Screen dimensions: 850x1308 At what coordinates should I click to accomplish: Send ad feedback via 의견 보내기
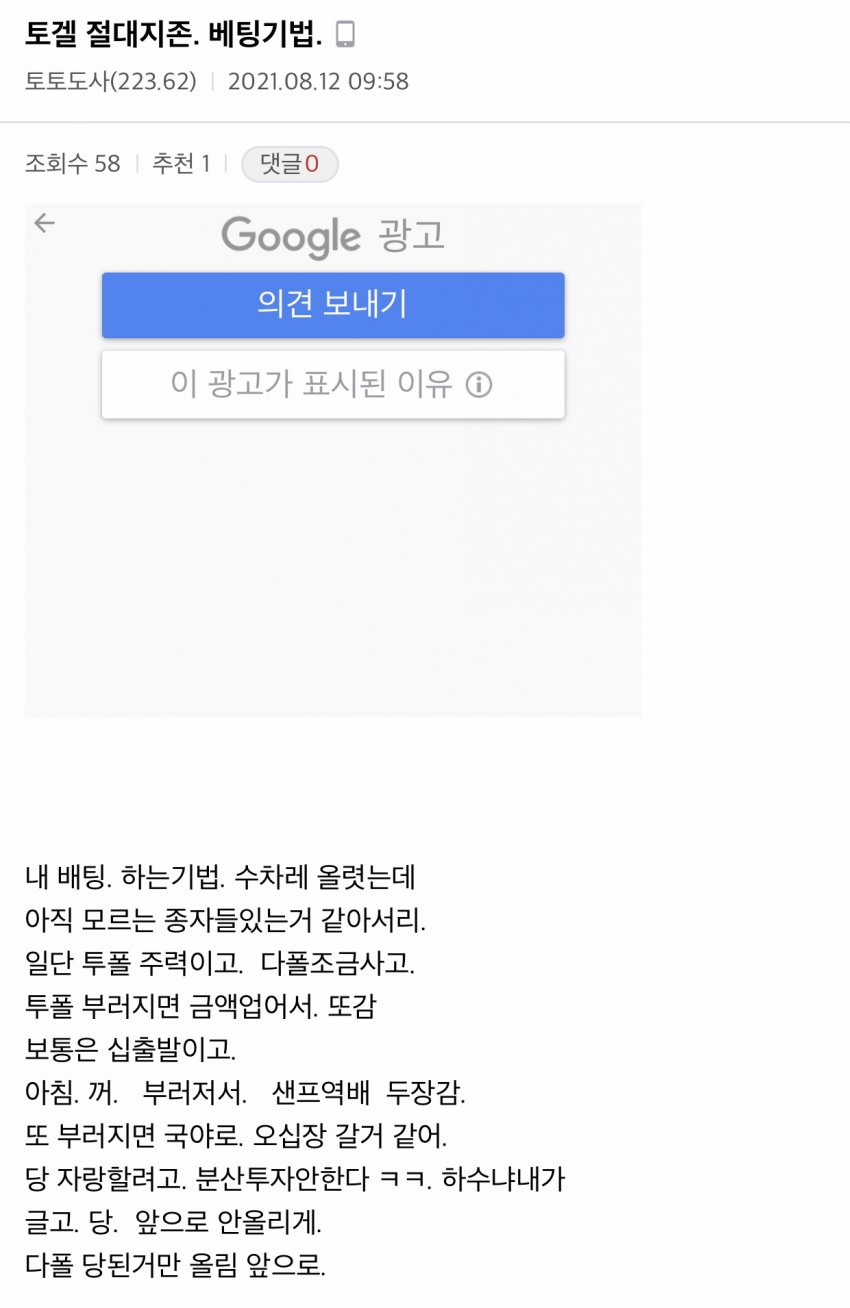point(333,305)
